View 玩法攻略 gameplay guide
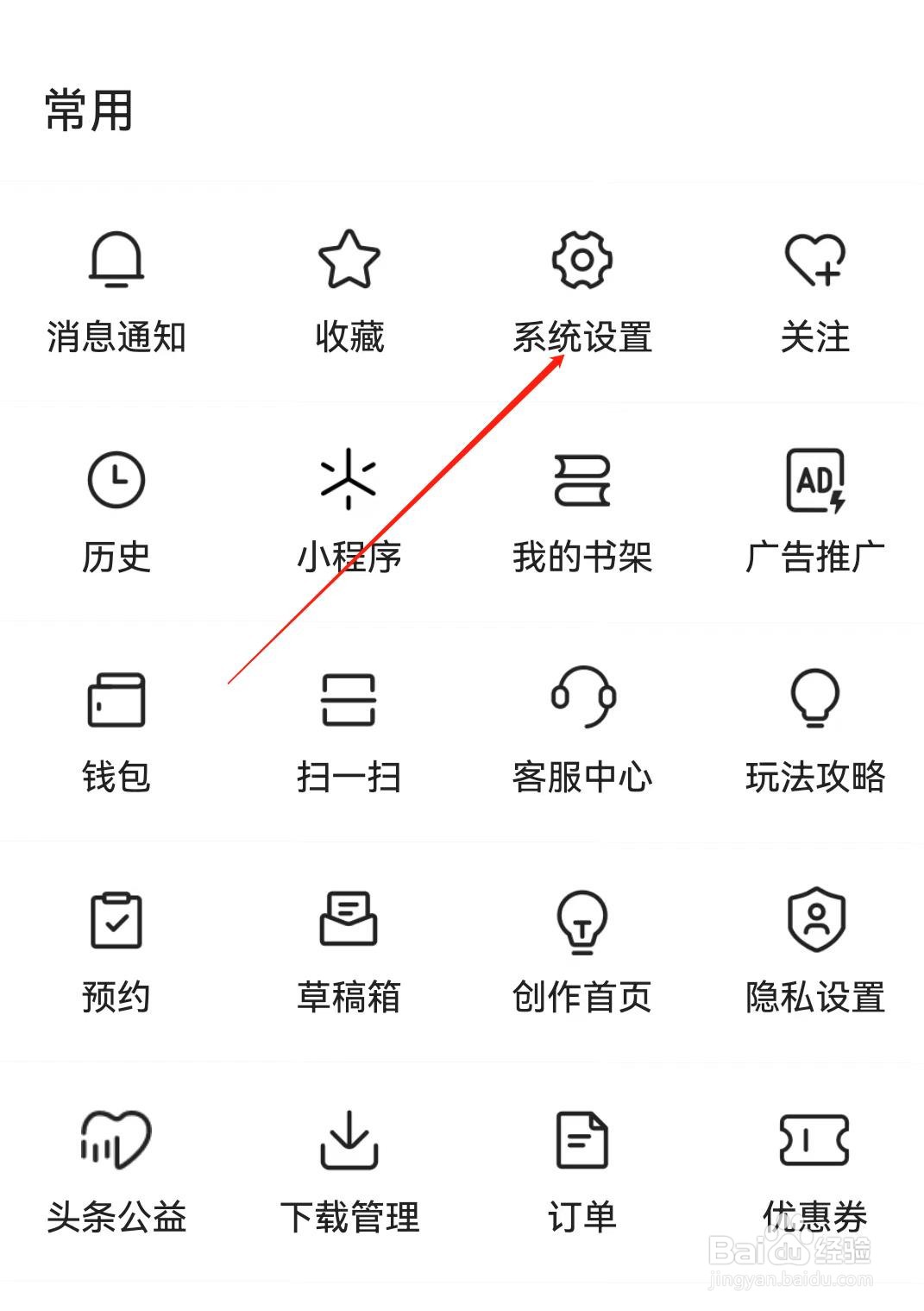 coord(815,734)
